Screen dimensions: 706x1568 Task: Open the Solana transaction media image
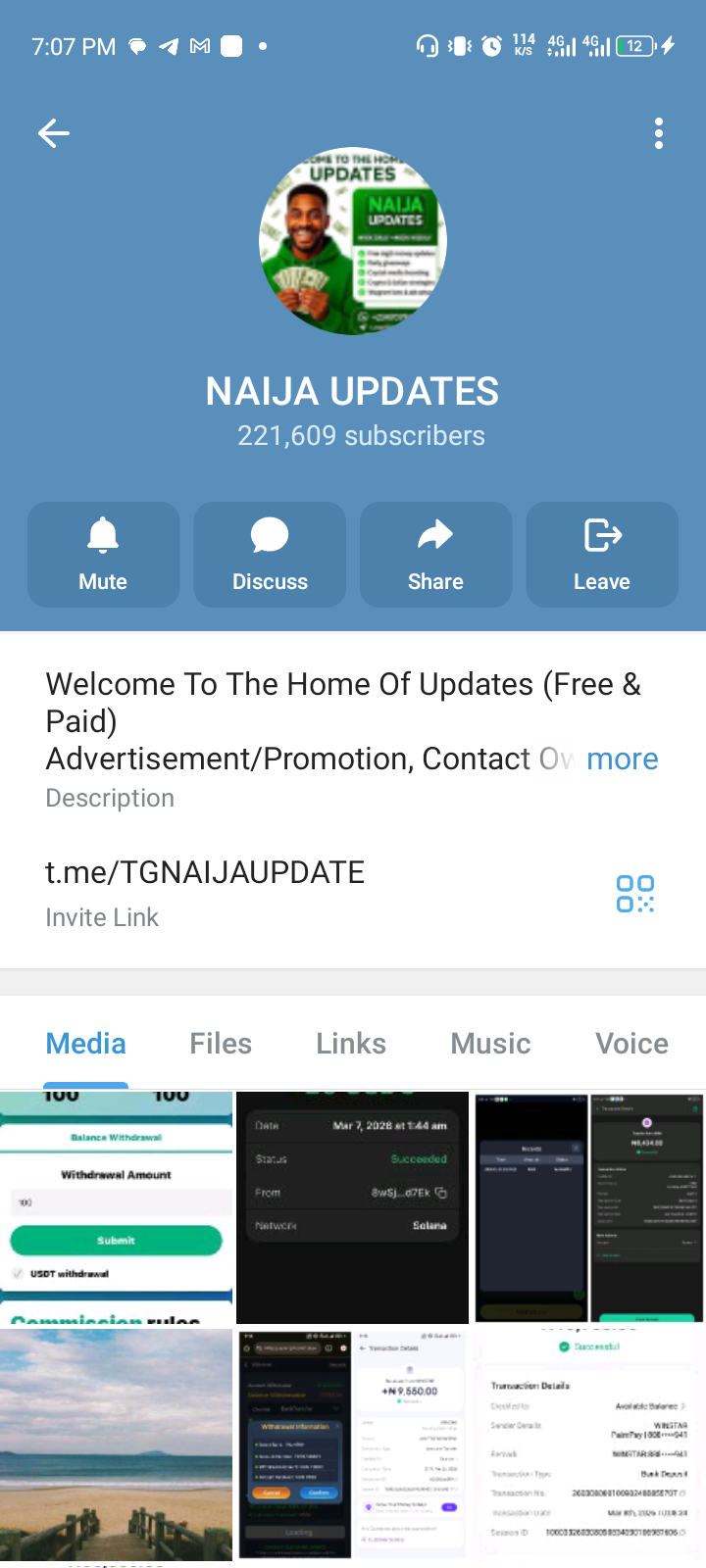pyautogui.click(x=352, y=1207)
